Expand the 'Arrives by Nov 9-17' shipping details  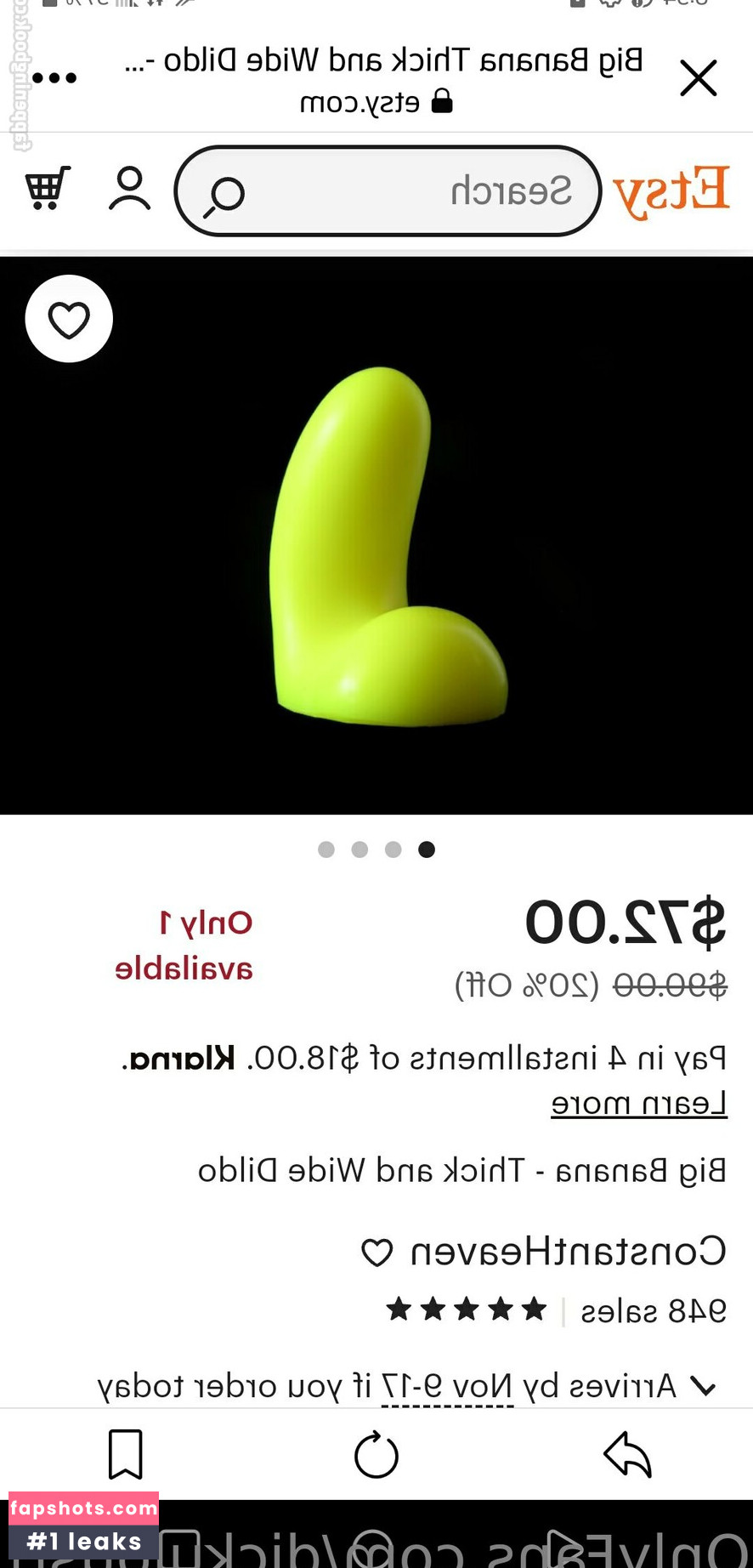point(705,1385)
